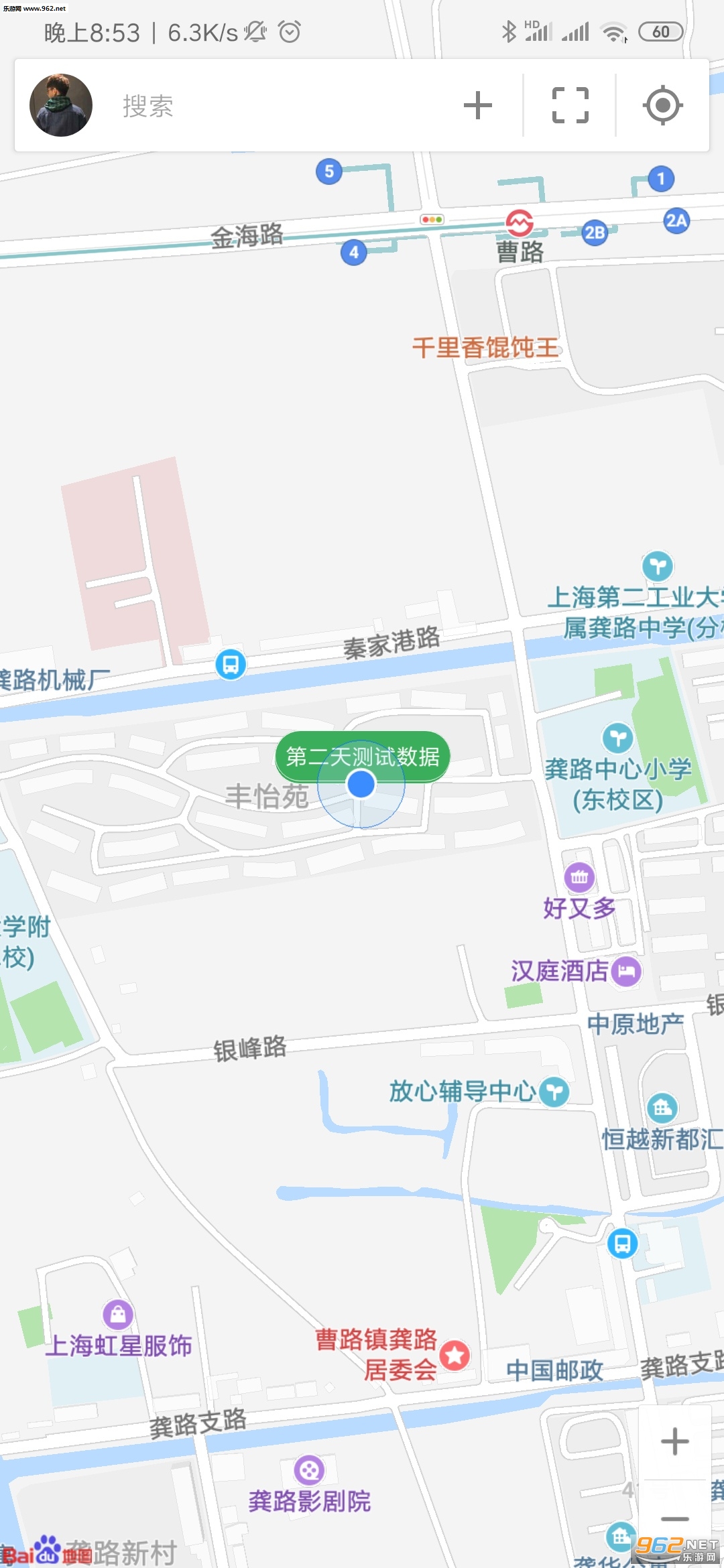Recenter map on my location

pos(662,105)
